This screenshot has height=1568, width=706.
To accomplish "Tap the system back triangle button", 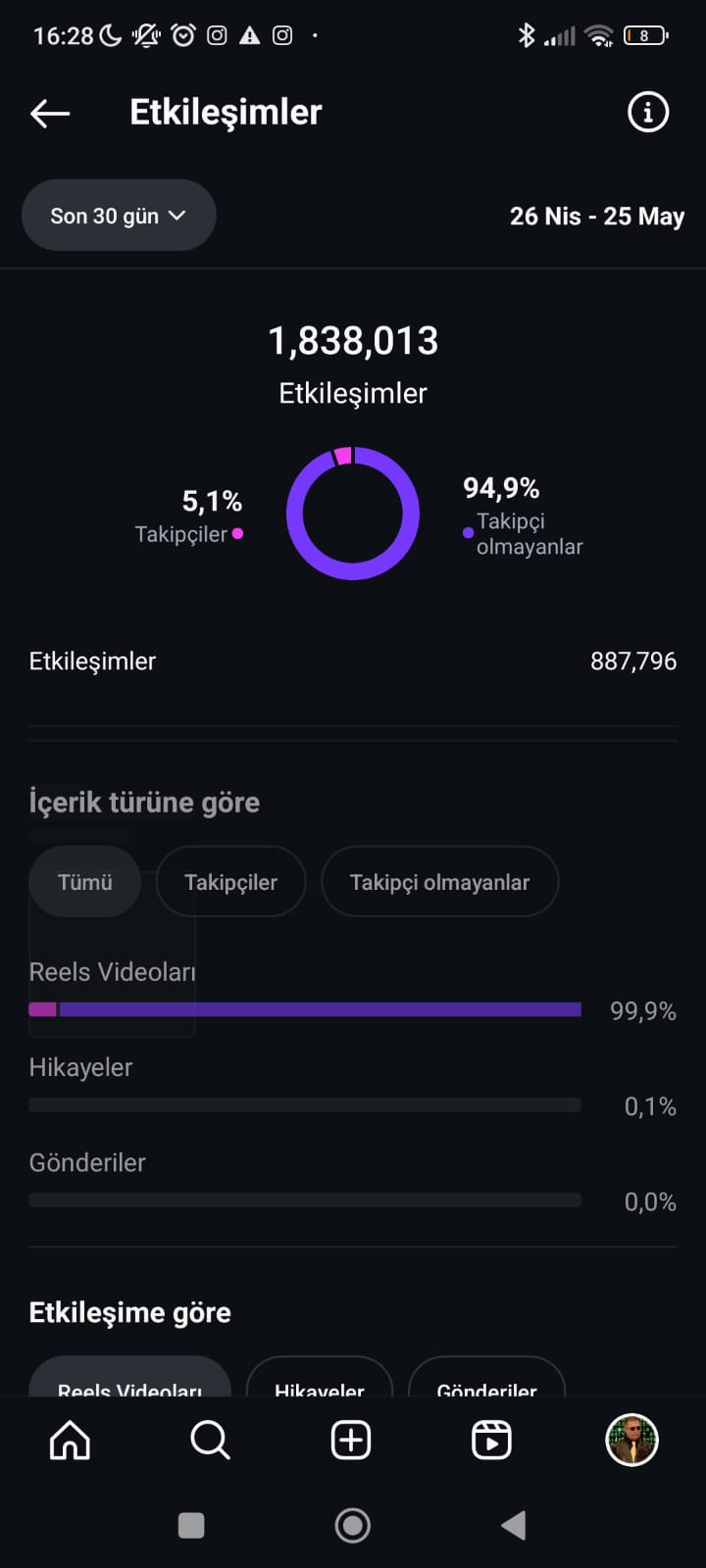I will [x=514, y=1525].
